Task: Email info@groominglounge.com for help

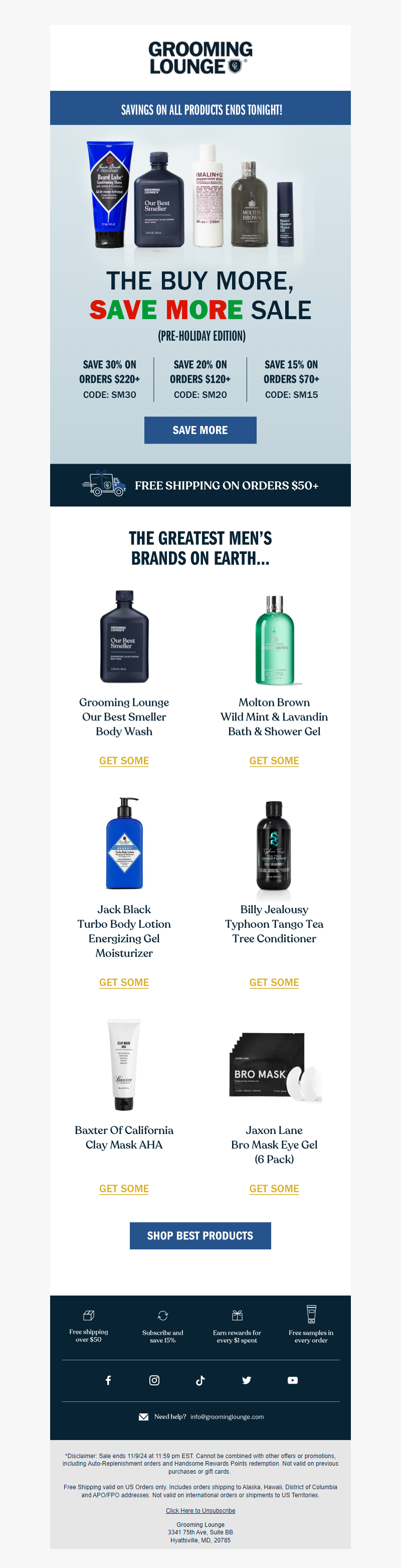Action: tap(227, 1417)
